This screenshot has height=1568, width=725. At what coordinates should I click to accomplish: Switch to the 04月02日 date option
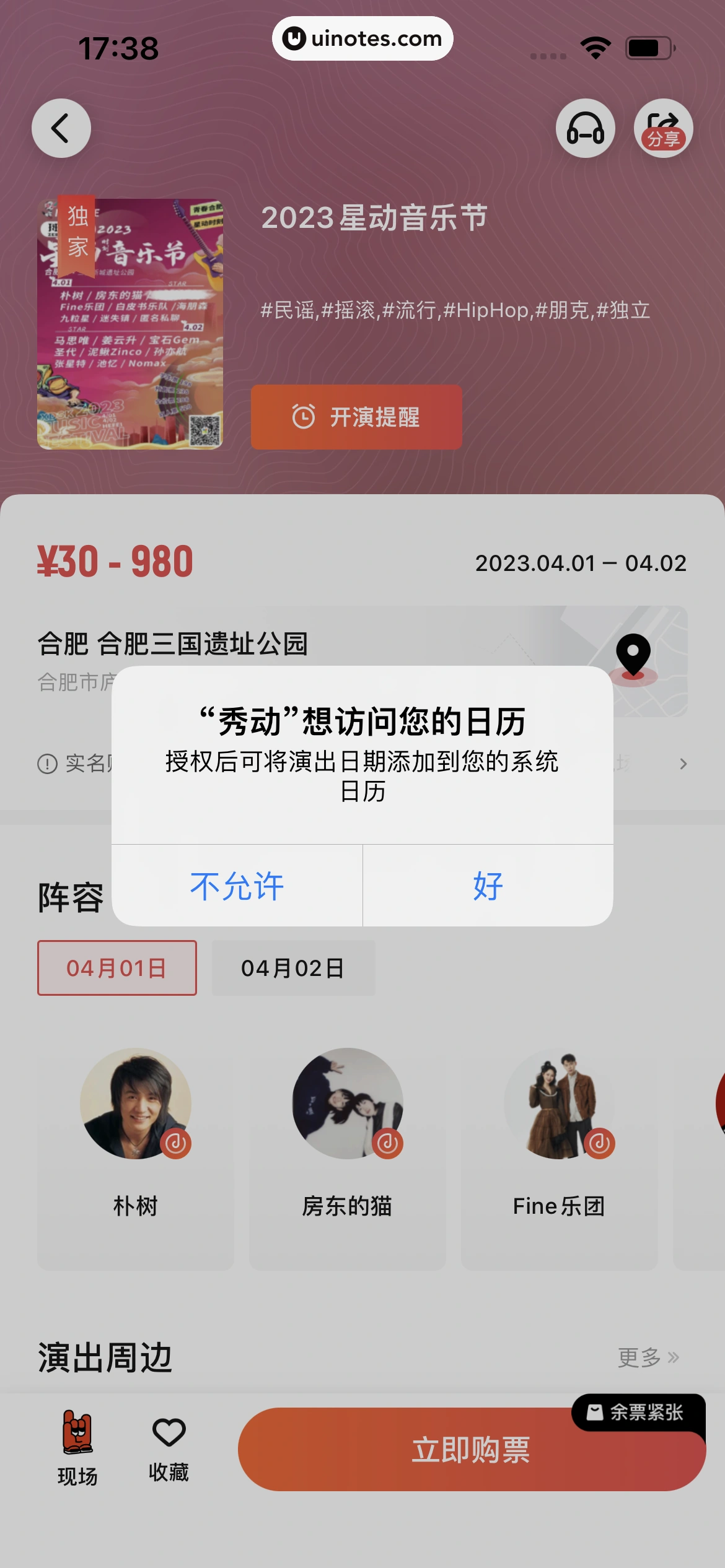tap(293, 968)
